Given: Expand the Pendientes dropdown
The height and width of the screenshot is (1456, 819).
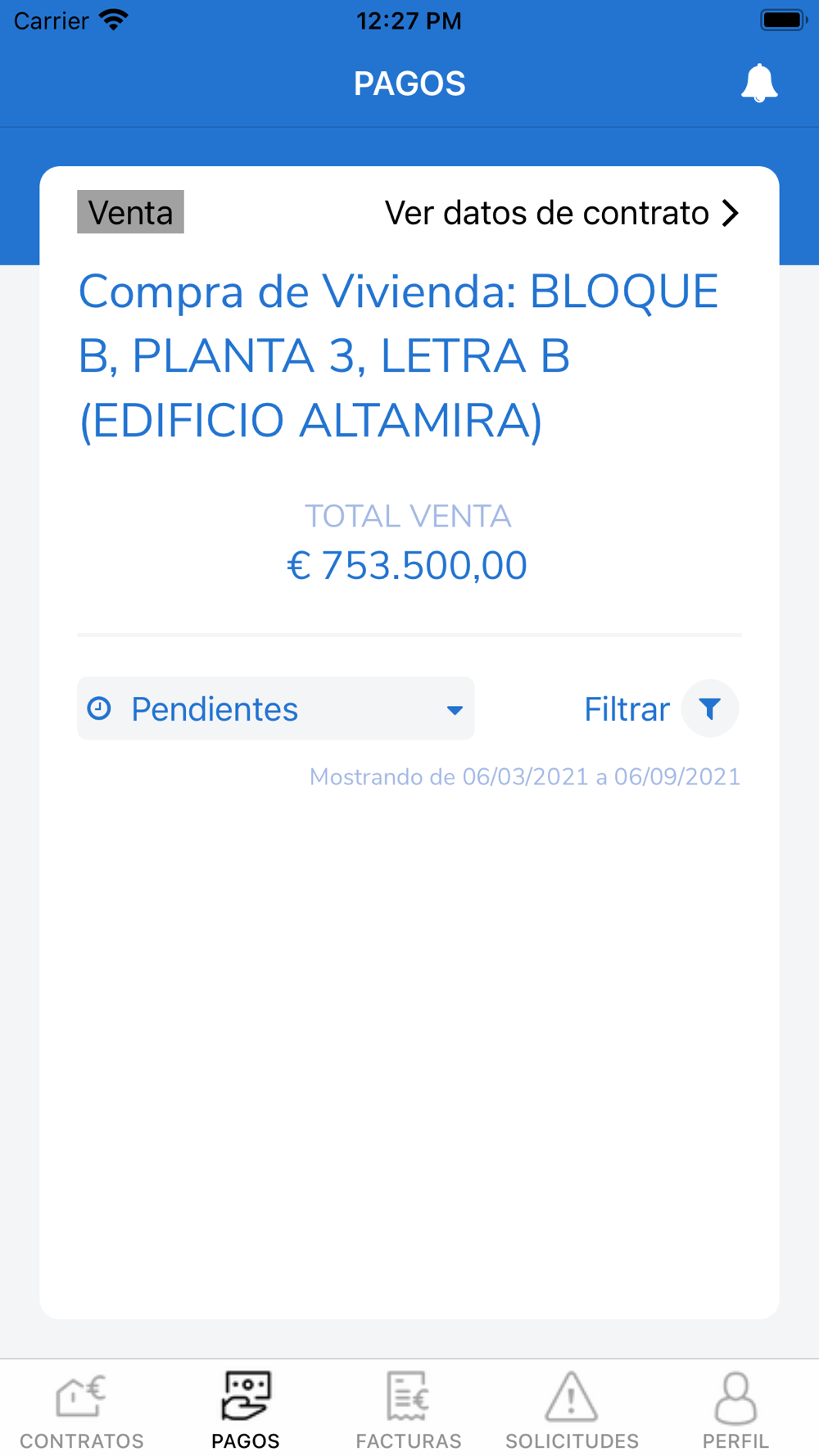Looking at the screenshot, I should point(276,708).
